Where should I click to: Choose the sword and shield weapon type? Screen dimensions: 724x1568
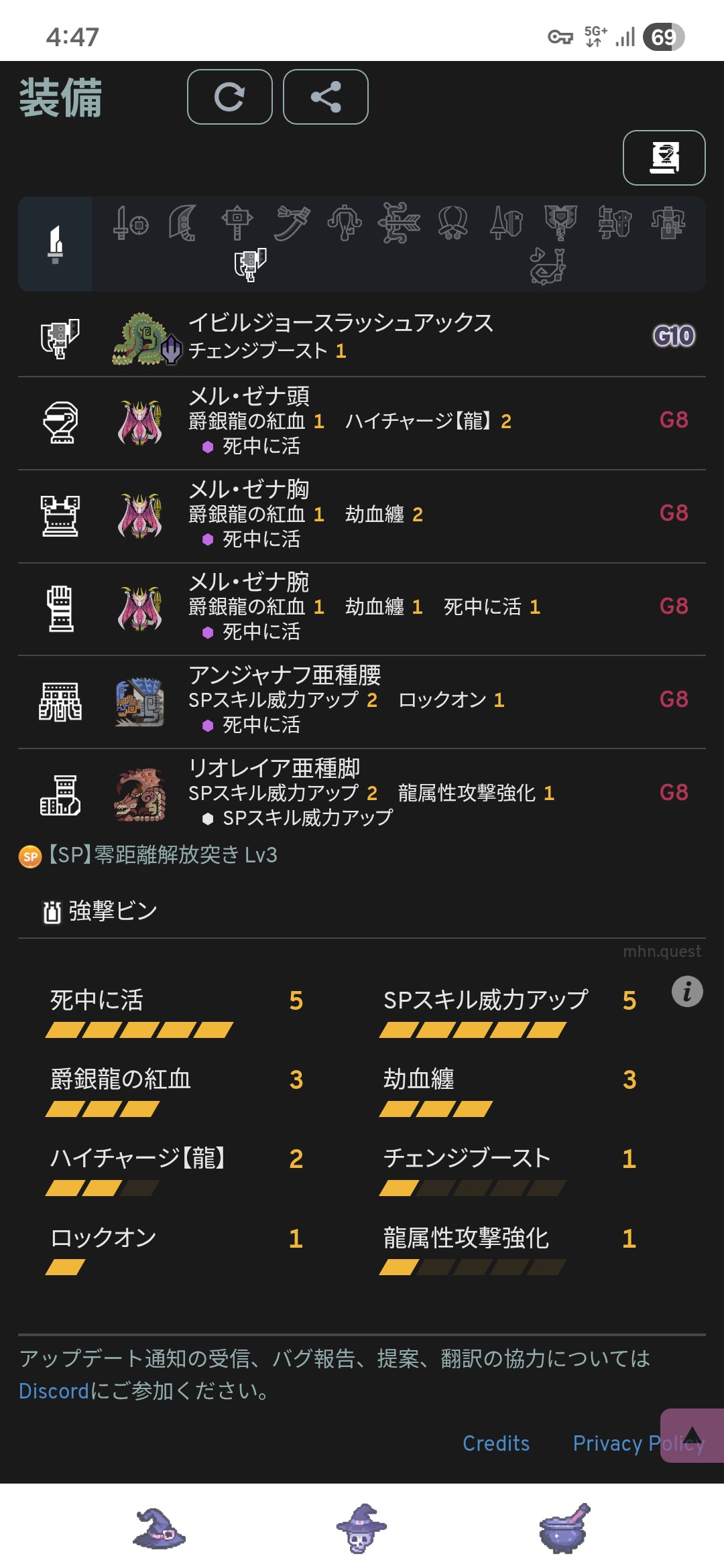130,223
